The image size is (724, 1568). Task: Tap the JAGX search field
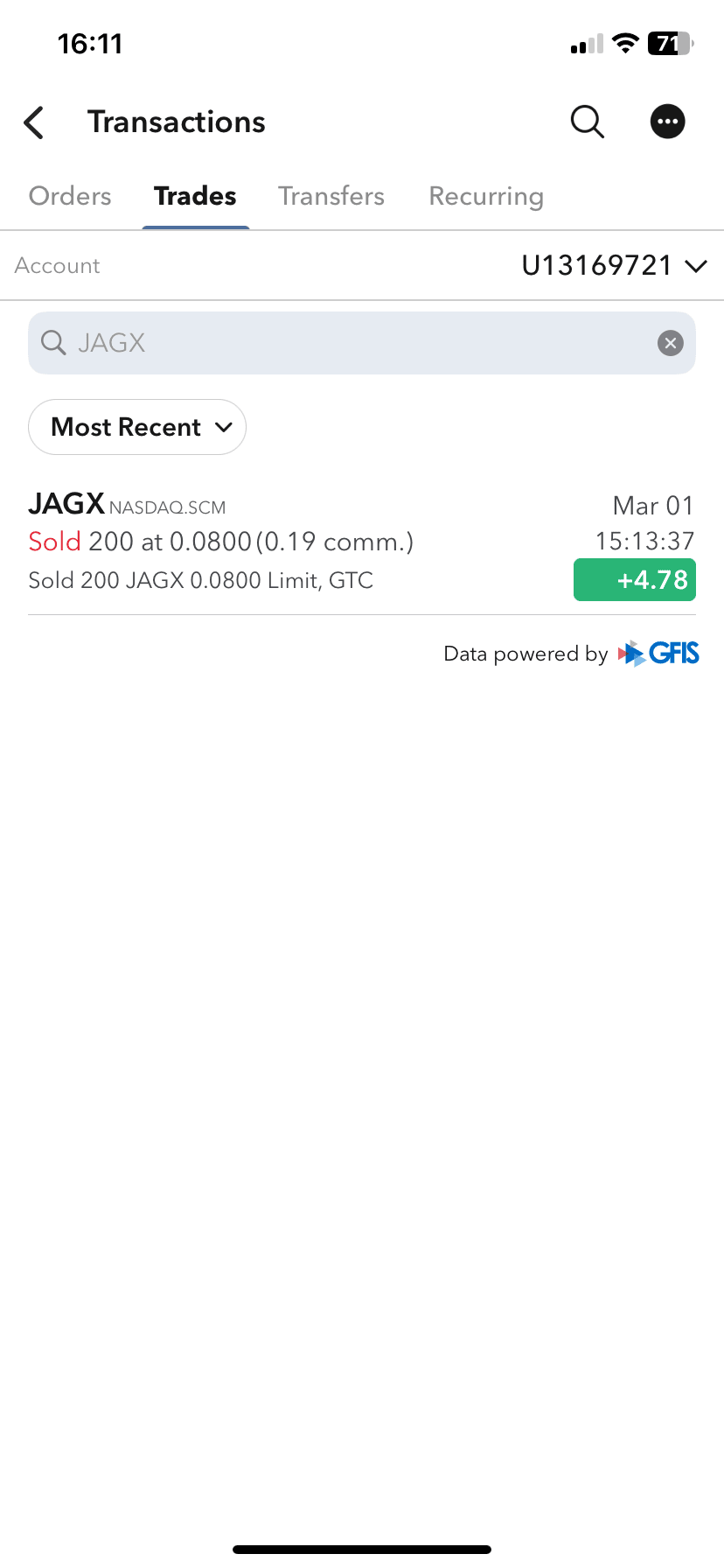tap(350, 343)
